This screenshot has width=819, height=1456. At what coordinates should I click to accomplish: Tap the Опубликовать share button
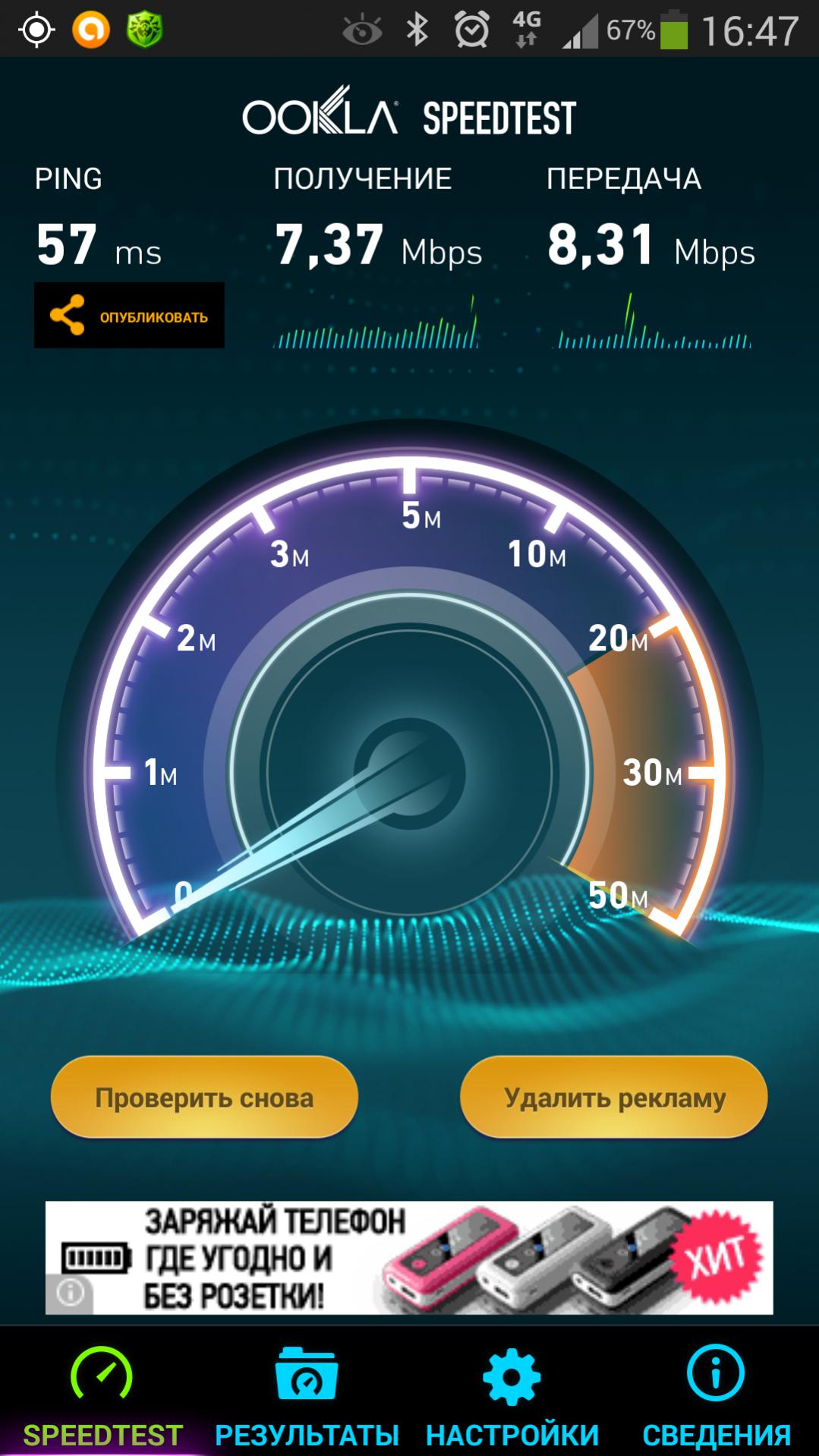click(129, 316)
